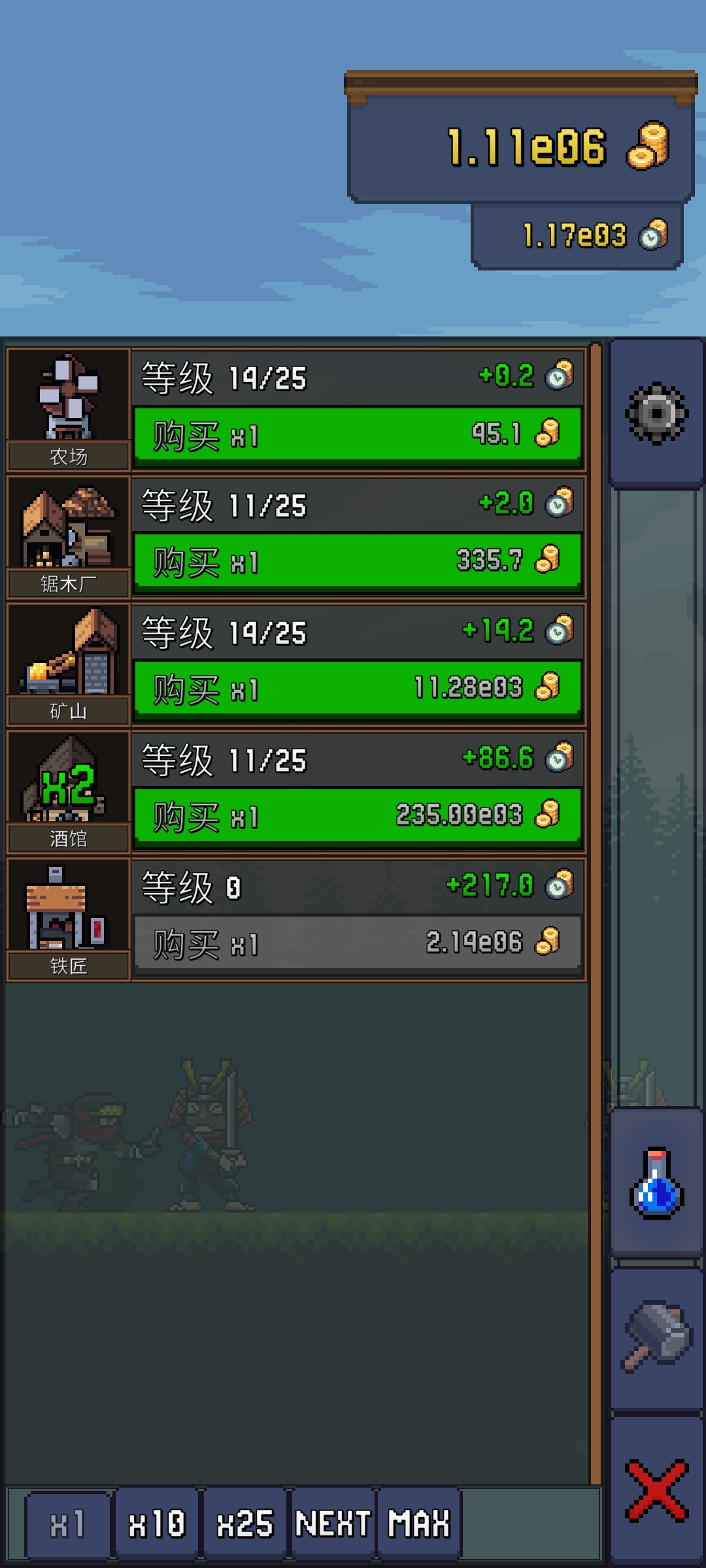706x1568 pixels.
Task: Buy one mine (矿山) upgrade for 11.28e03
Action: point(357,689)
